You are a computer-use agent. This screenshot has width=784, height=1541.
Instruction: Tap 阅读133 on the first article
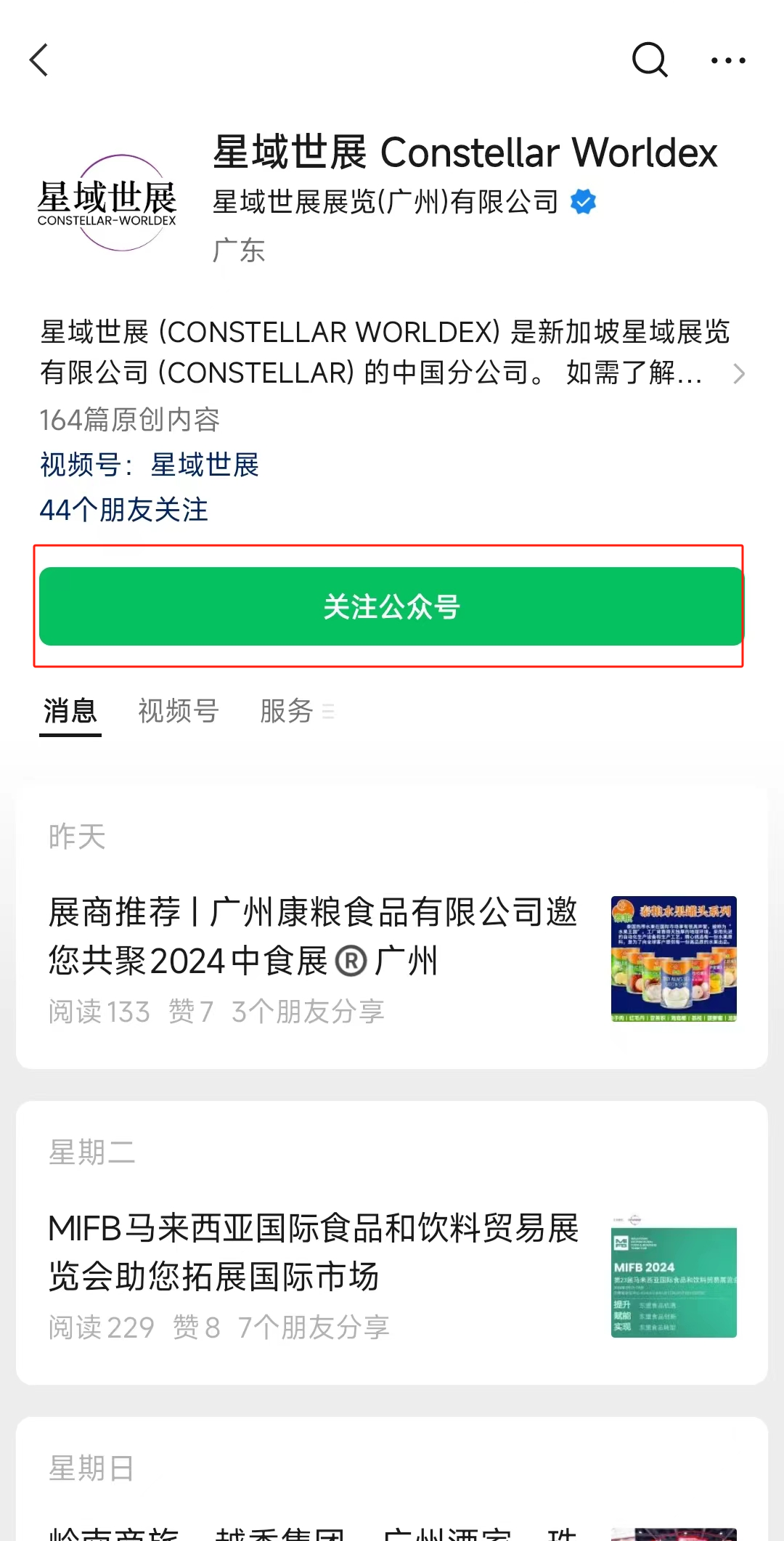(x=98, y=1012)
